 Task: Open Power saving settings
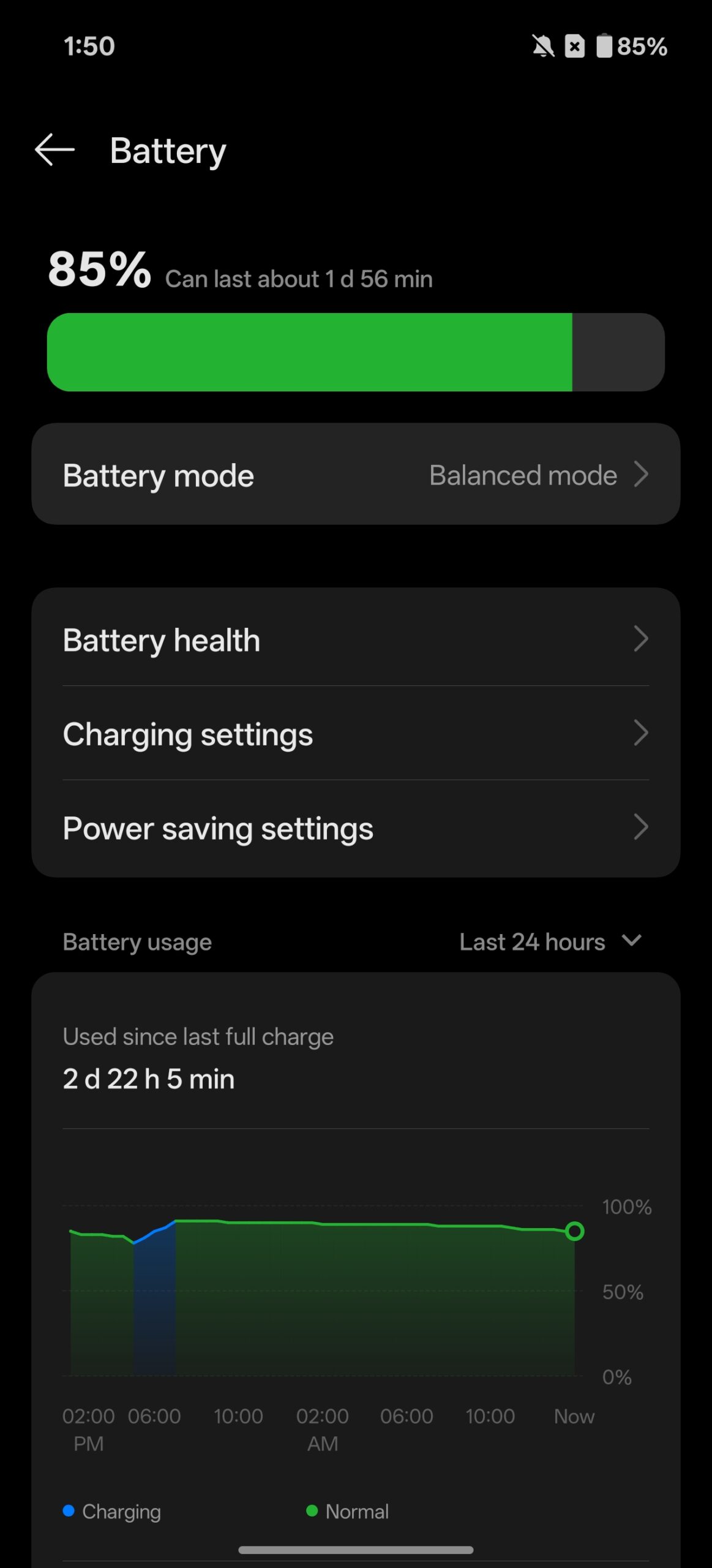356,827
